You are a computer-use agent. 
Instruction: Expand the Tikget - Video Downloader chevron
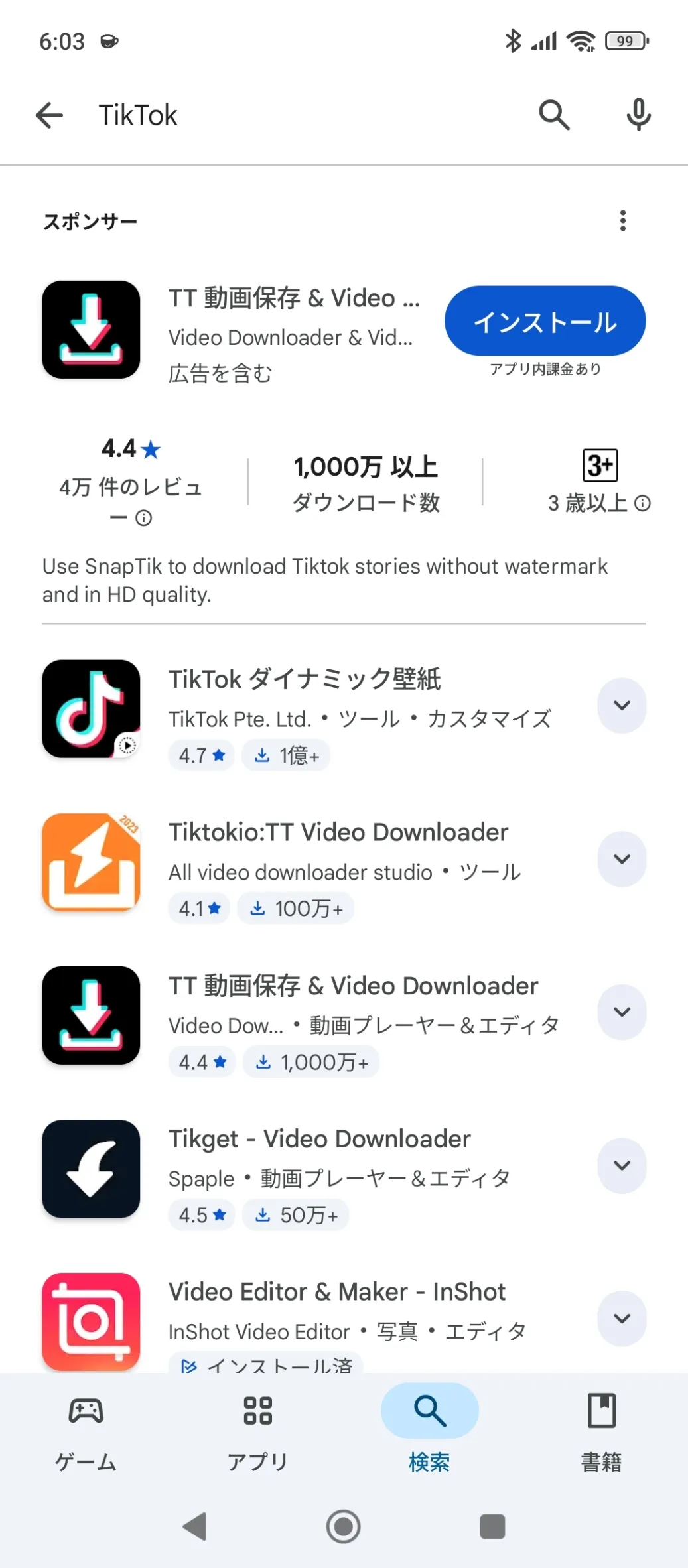point(622,1165)
